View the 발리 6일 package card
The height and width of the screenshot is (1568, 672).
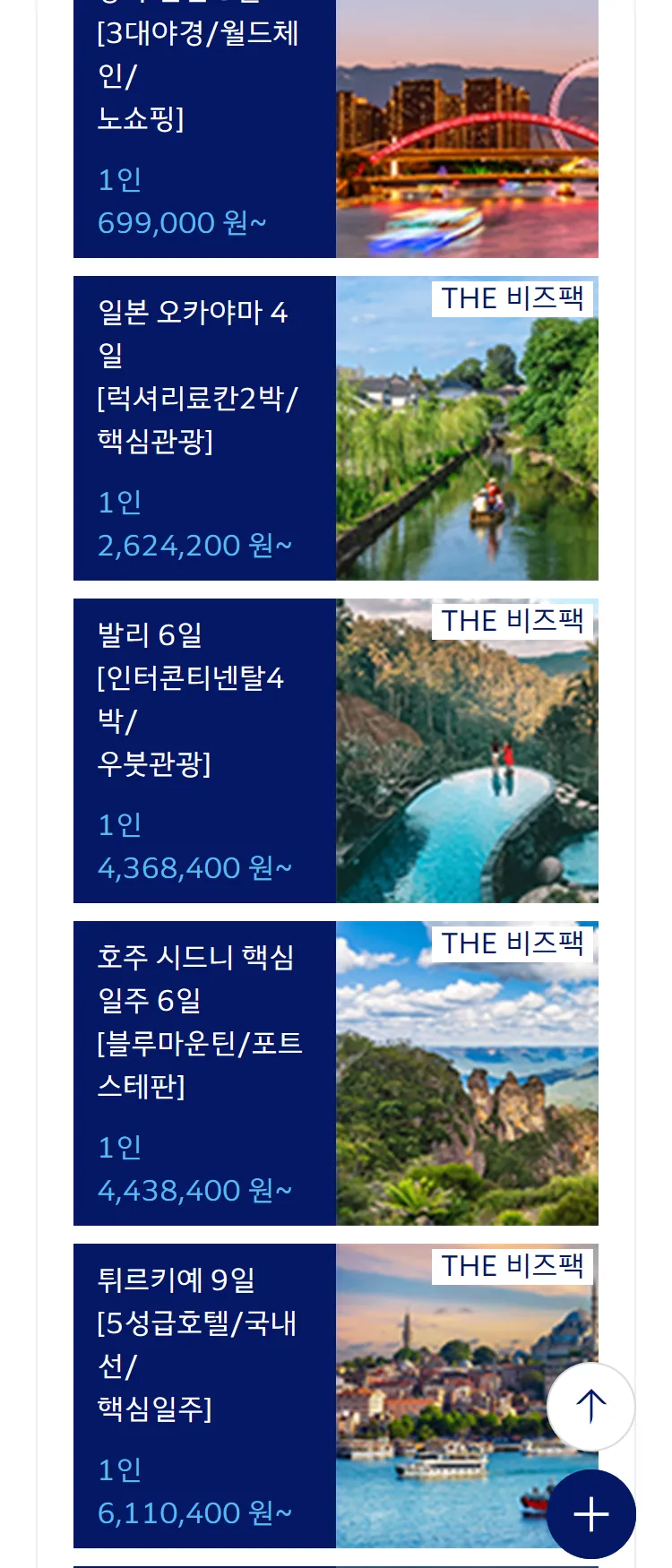[335, 751]
